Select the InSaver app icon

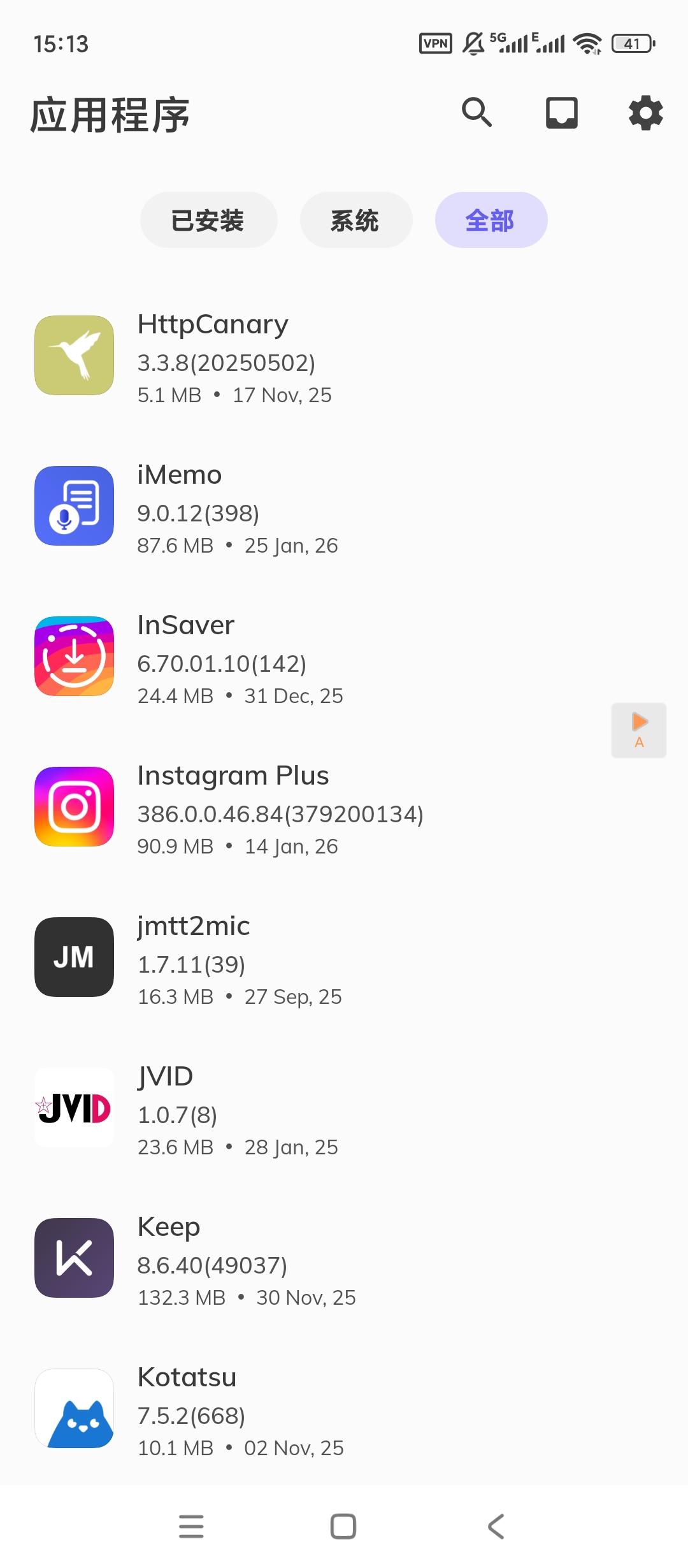[x=73, y=657]
